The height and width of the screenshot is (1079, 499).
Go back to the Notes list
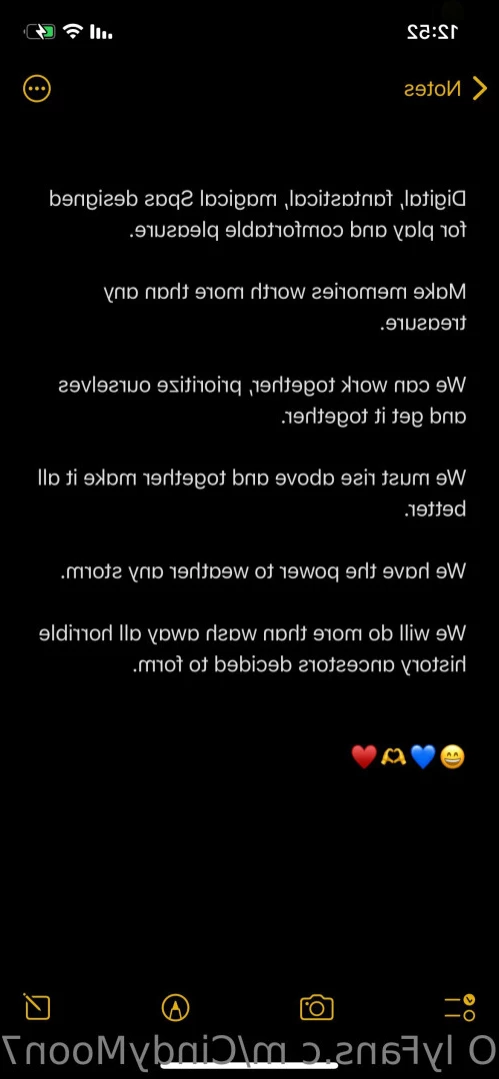445,89
